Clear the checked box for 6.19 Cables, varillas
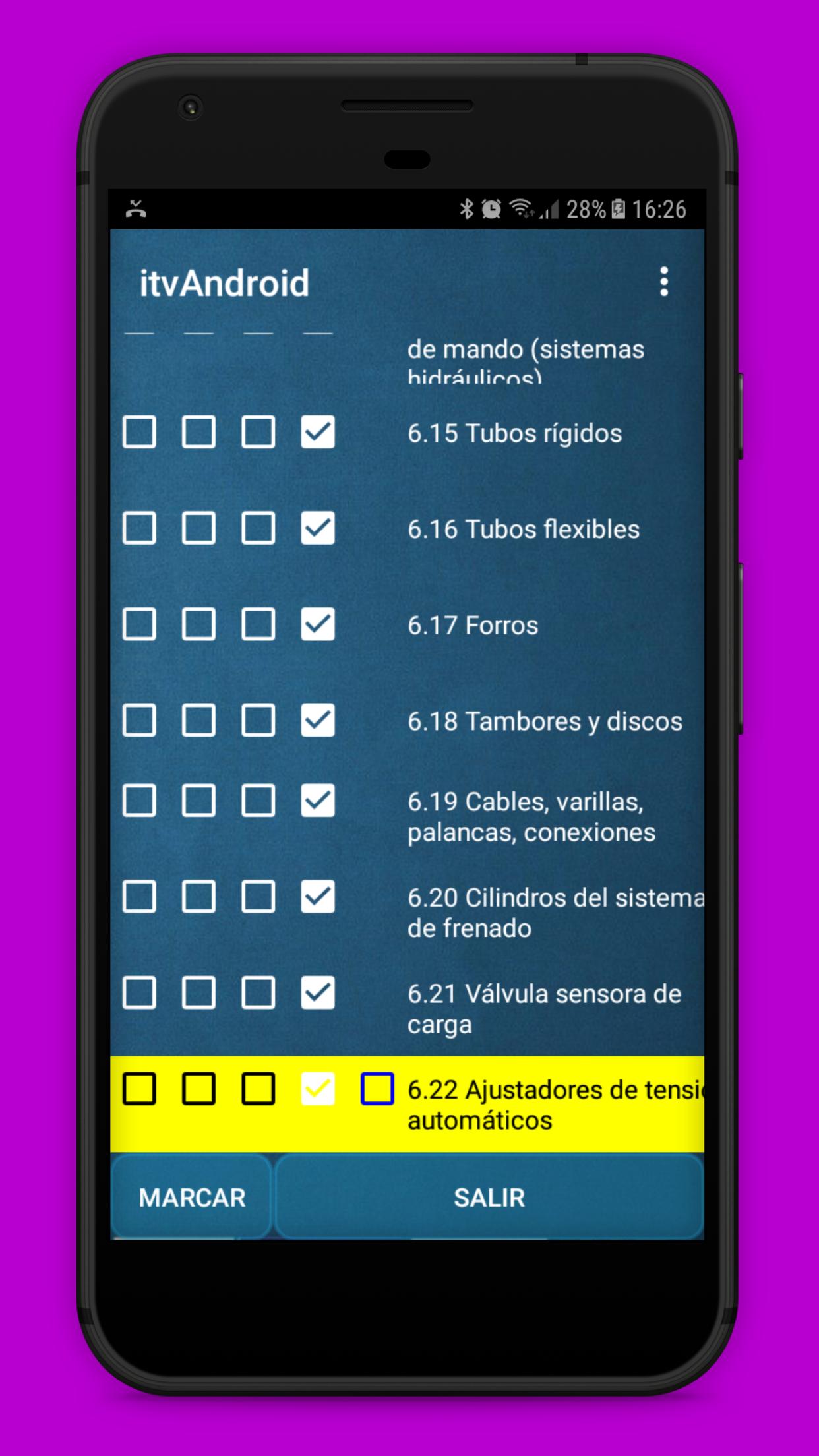819x1456 pixels. [x=318, y=801]
